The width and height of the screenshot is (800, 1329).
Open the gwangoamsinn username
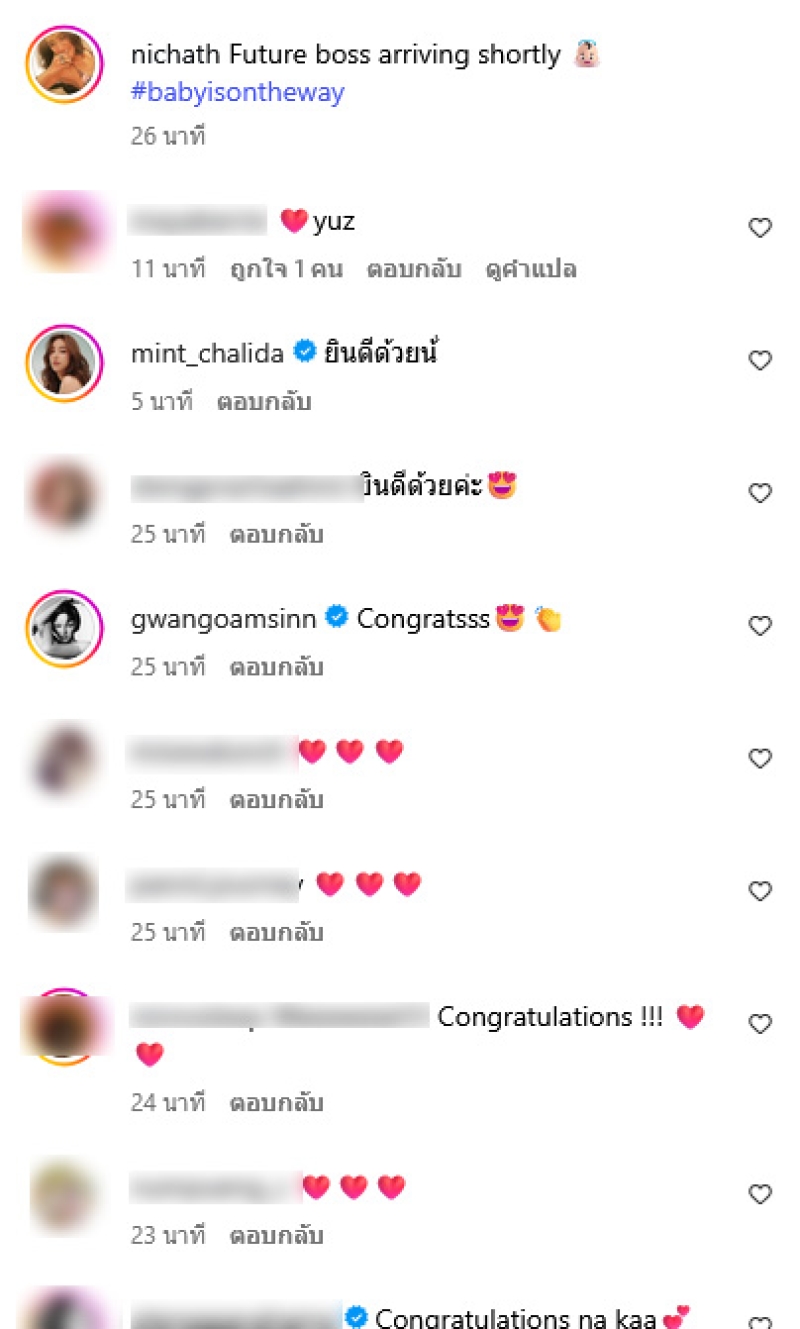tap(224, 619)
